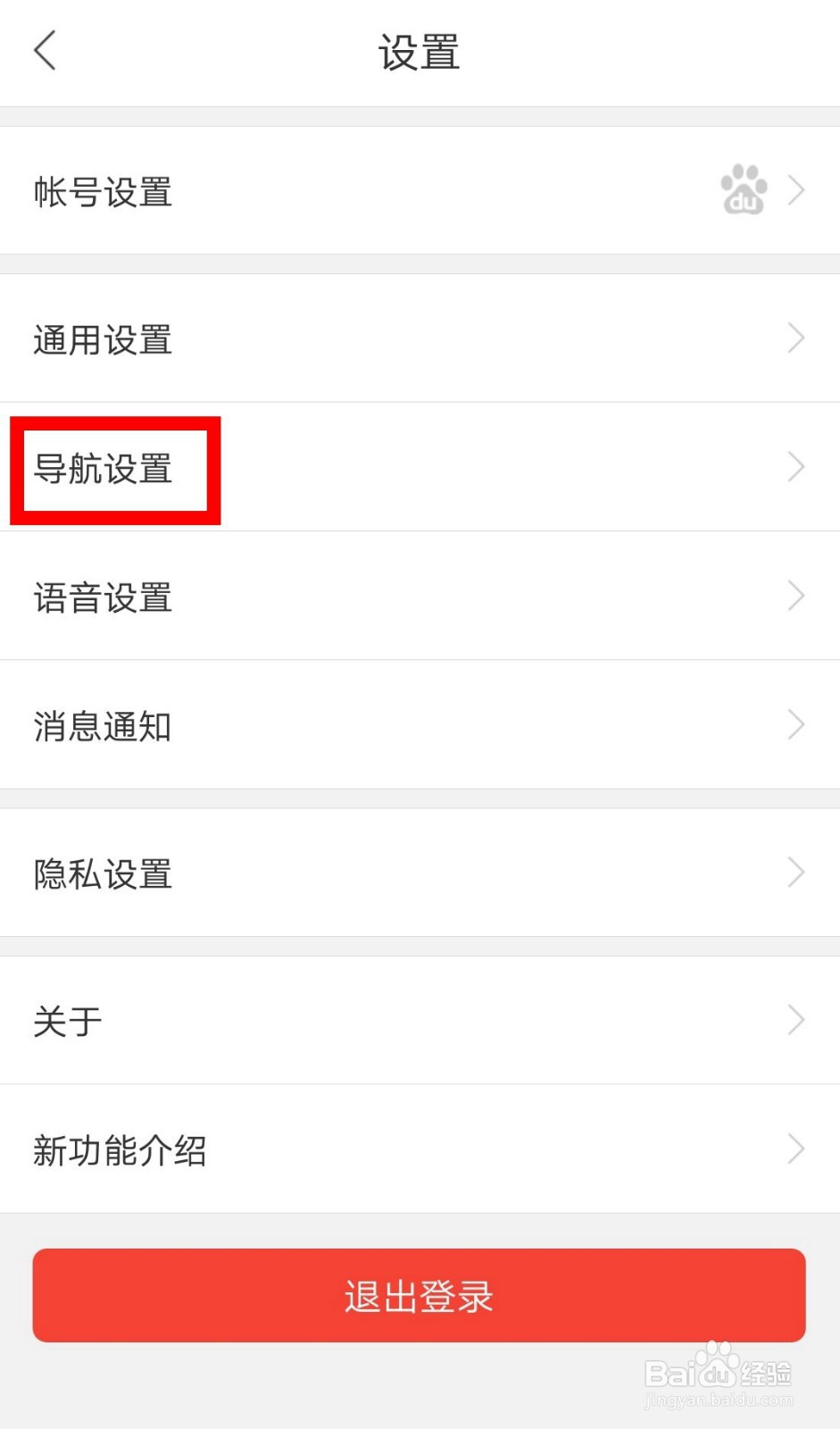
Task: Click the arrow on the 消息通知 row
Action: coord(795,724)
